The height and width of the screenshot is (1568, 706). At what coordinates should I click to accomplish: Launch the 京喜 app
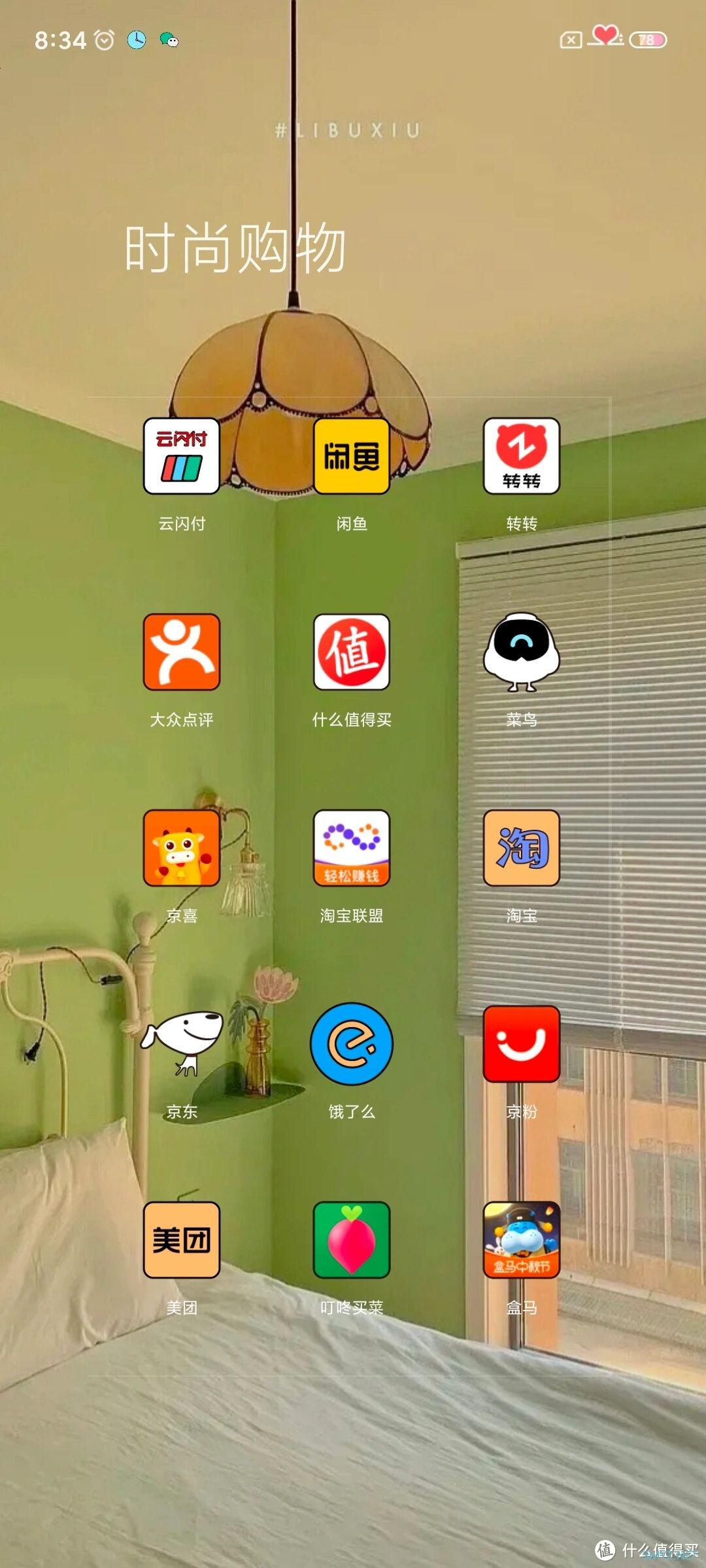pyautogui.click(x=182, y=848)
